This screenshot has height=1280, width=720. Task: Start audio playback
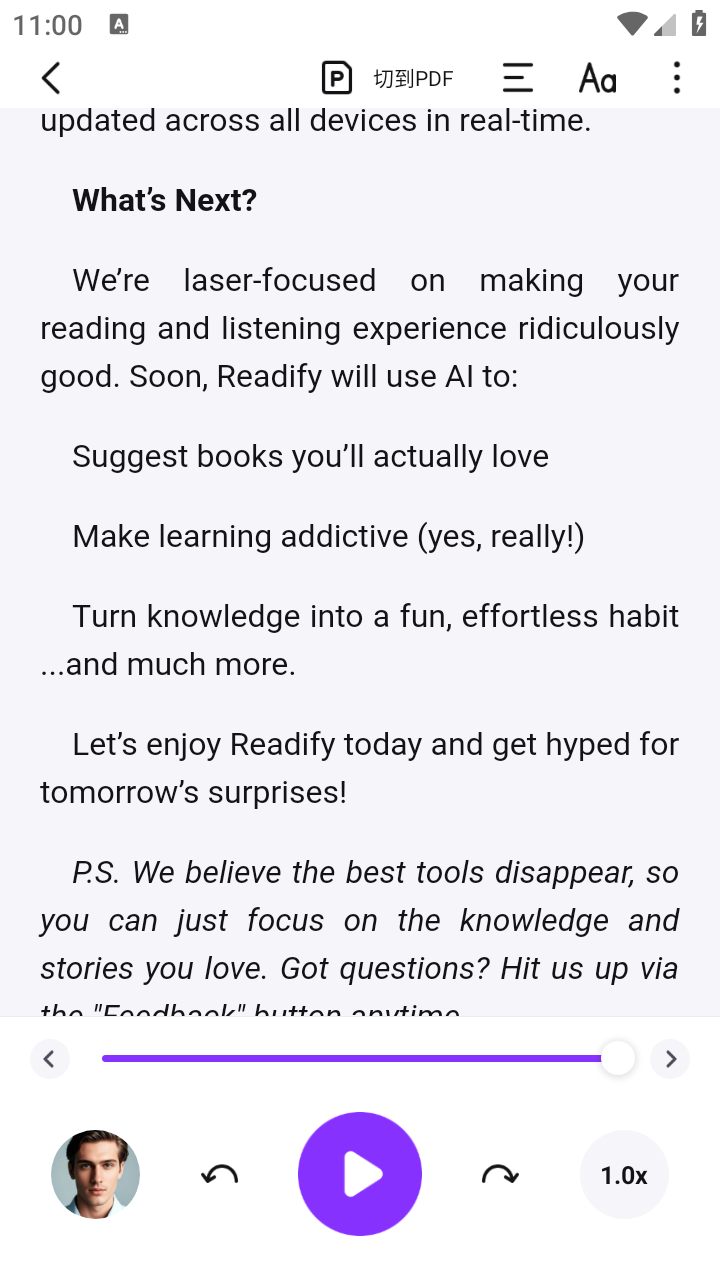[x=360, y=1175]
